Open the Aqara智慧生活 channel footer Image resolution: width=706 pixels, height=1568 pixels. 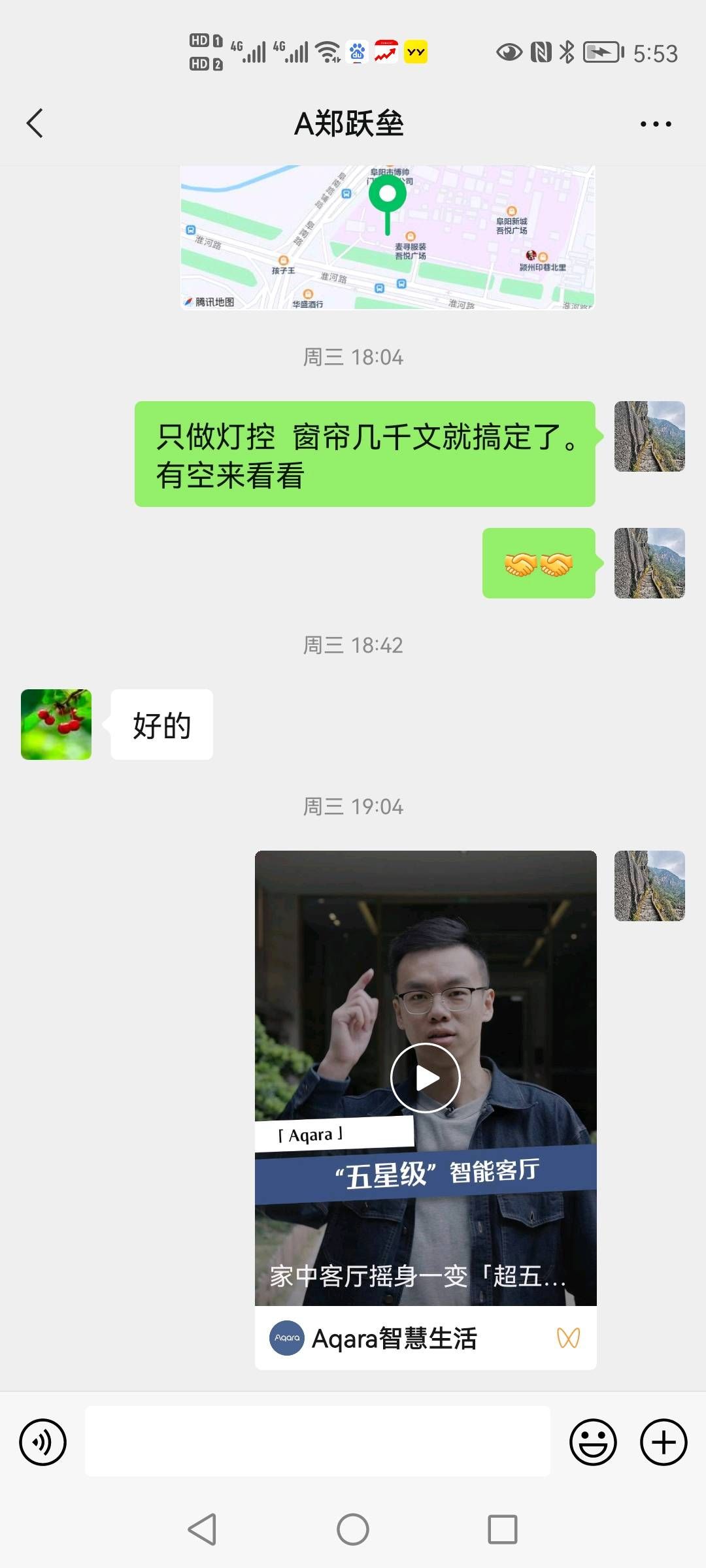[x=426, y=1338]
